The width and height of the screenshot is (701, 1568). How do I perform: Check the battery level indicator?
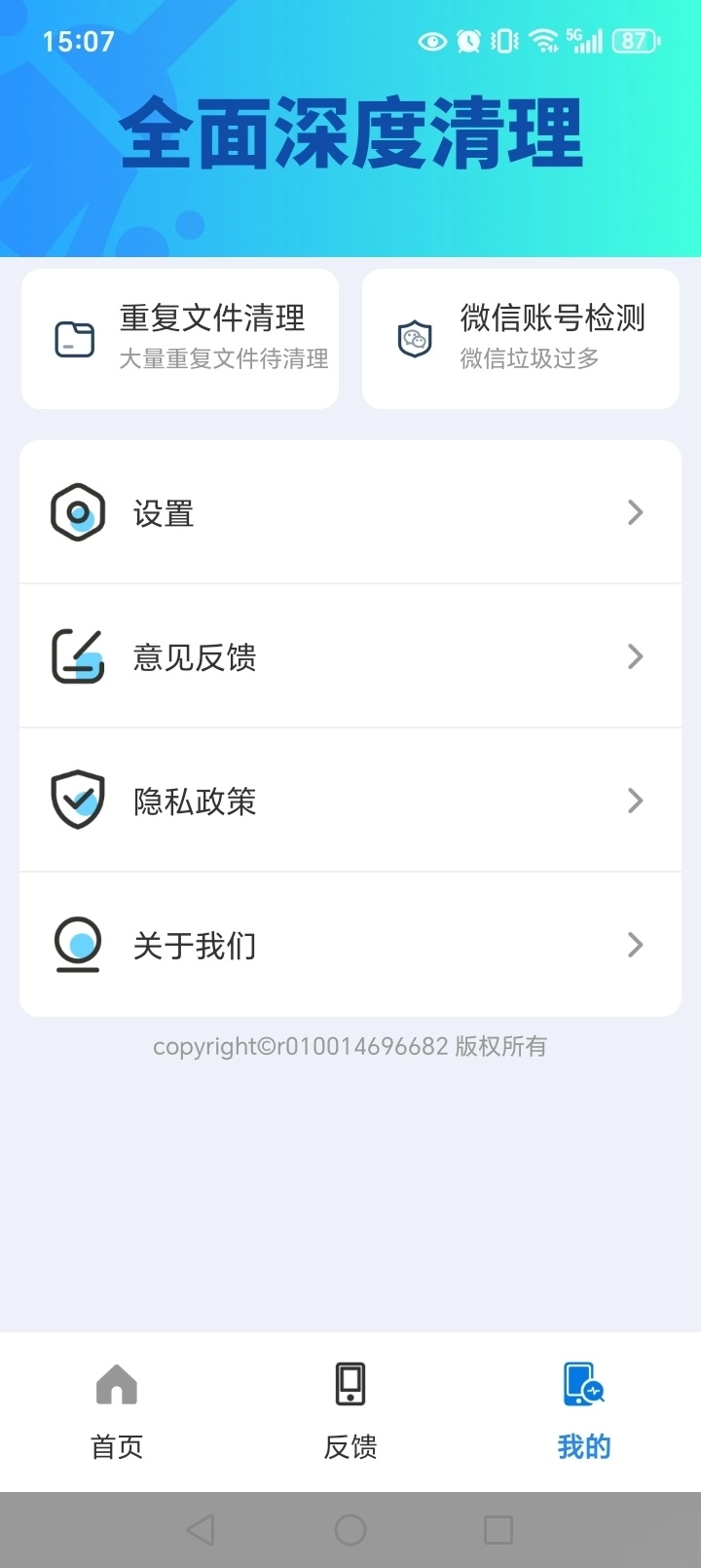click(633, 41)
